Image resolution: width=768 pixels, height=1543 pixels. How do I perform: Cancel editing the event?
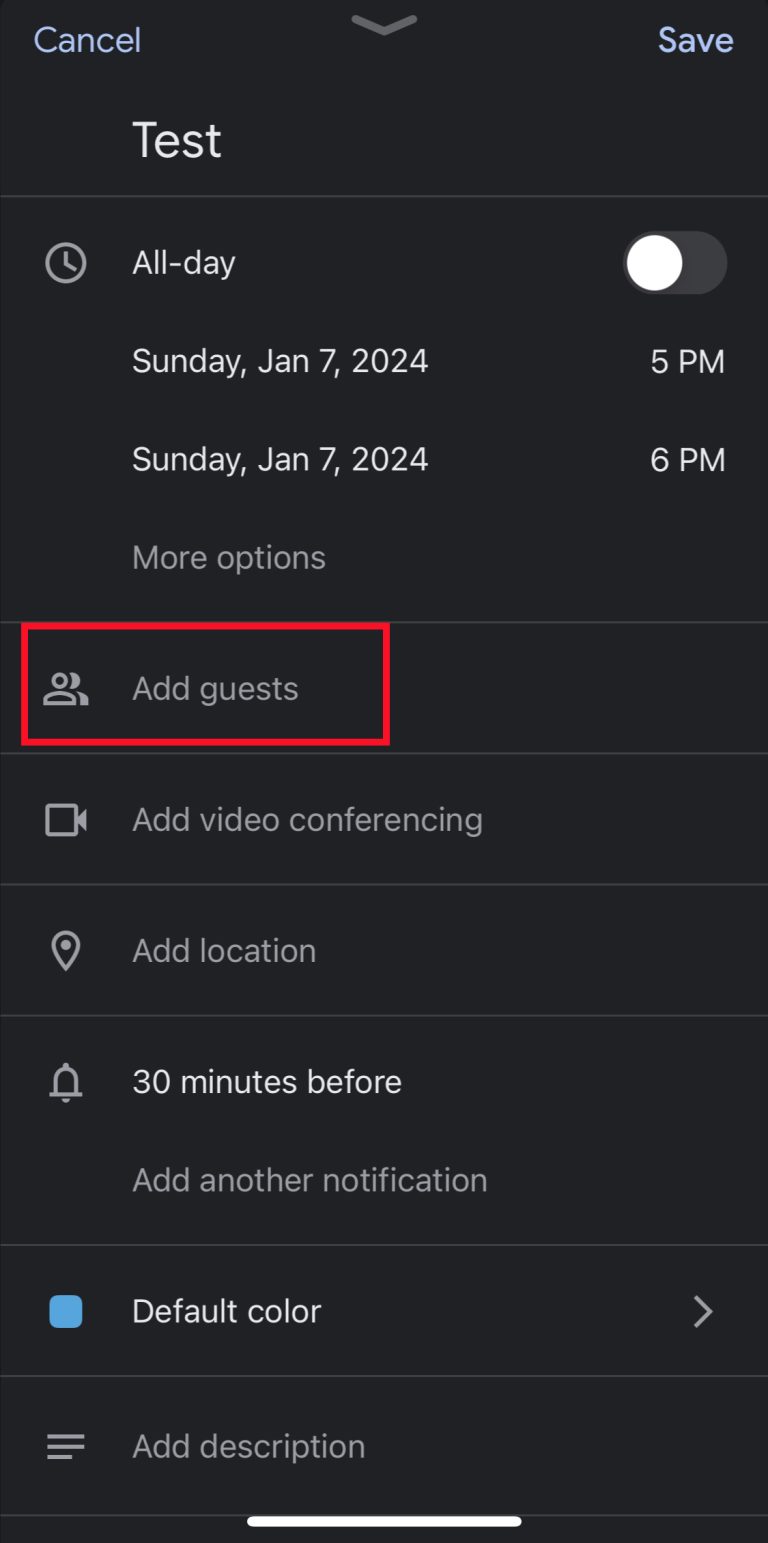point(87,40)
